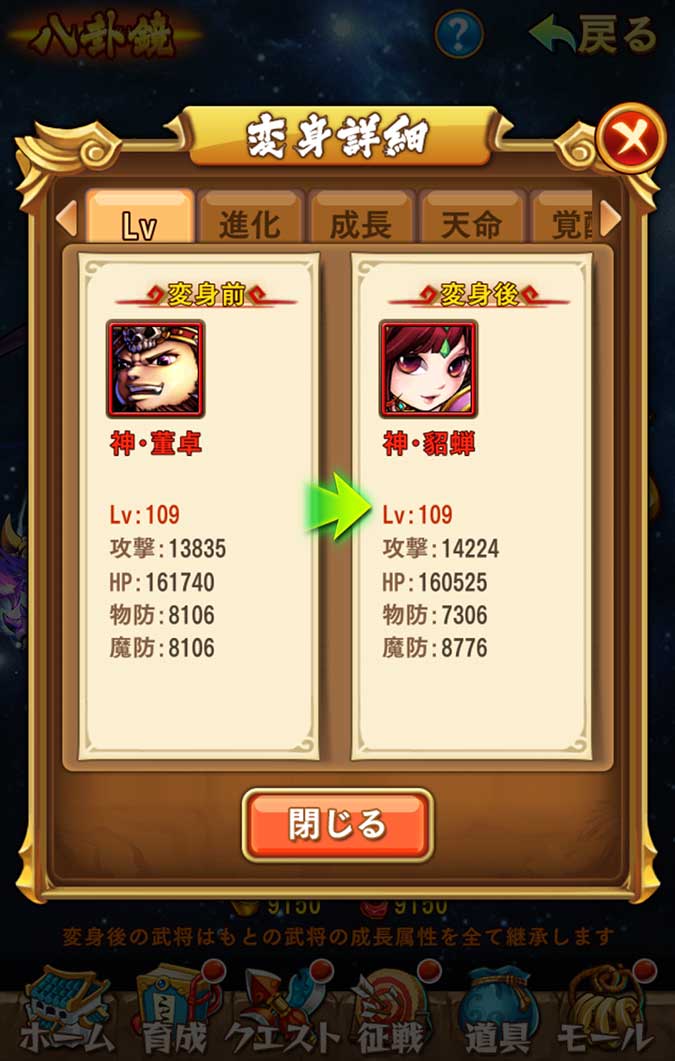Open the 征戦 section
This screenshot has width=675, height=1061.
[x=391, y=1012]
